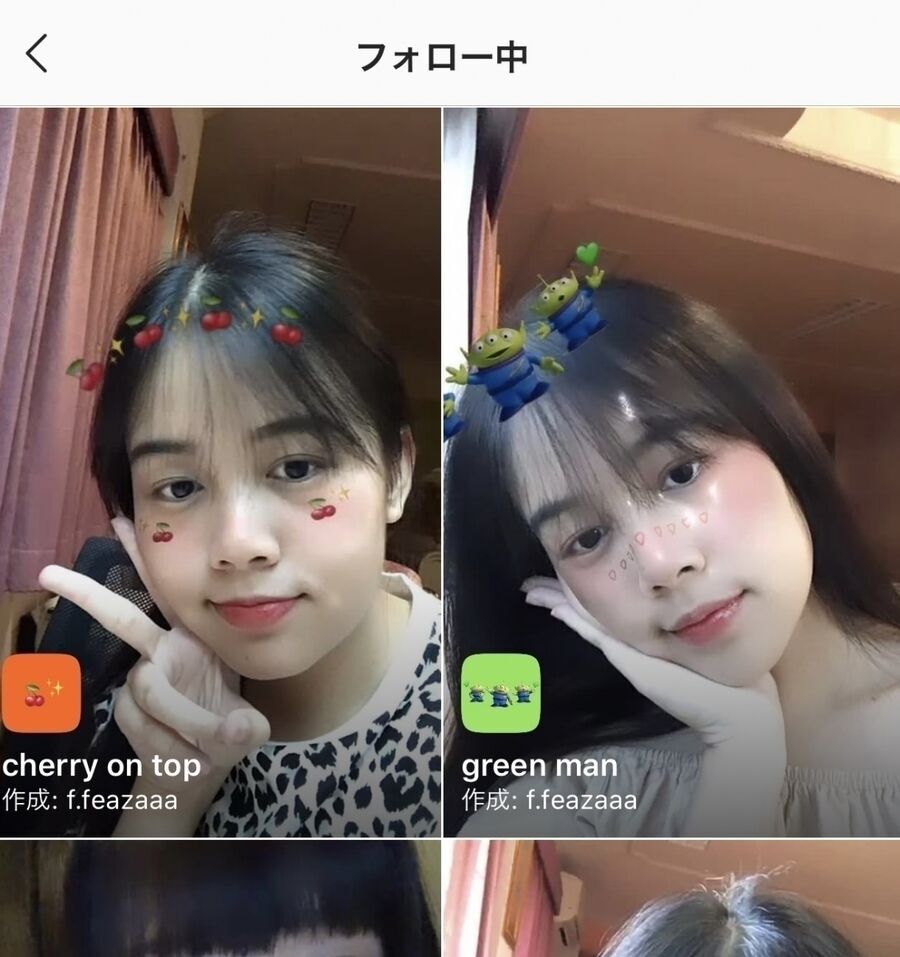
Task: Open the green man effect
Action: [671, 471]
